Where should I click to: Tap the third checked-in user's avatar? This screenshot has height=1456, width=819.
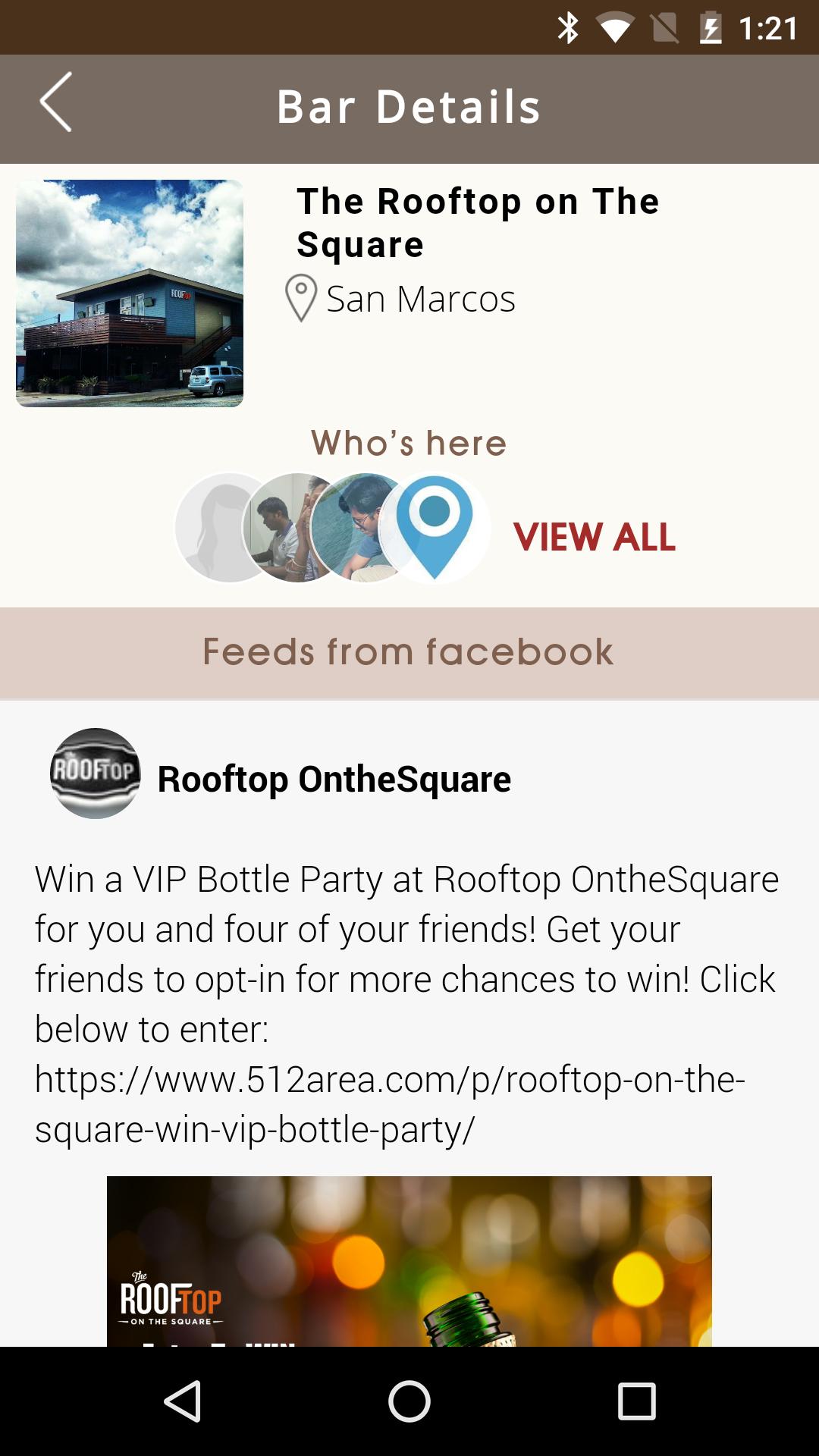tap(359, 529)
